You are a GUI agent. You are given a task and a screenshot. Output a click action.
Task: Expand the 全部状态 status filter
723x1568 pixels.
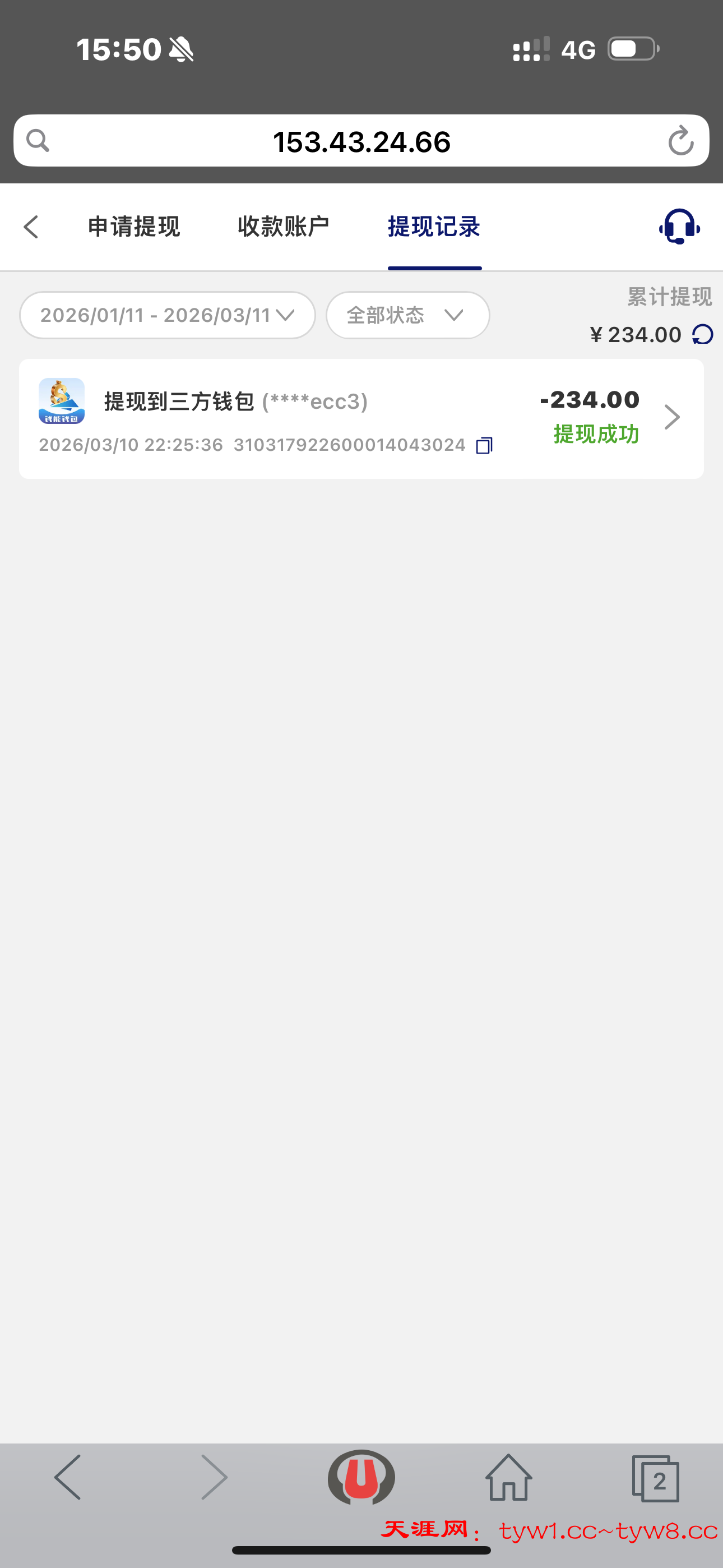[407, 315]
